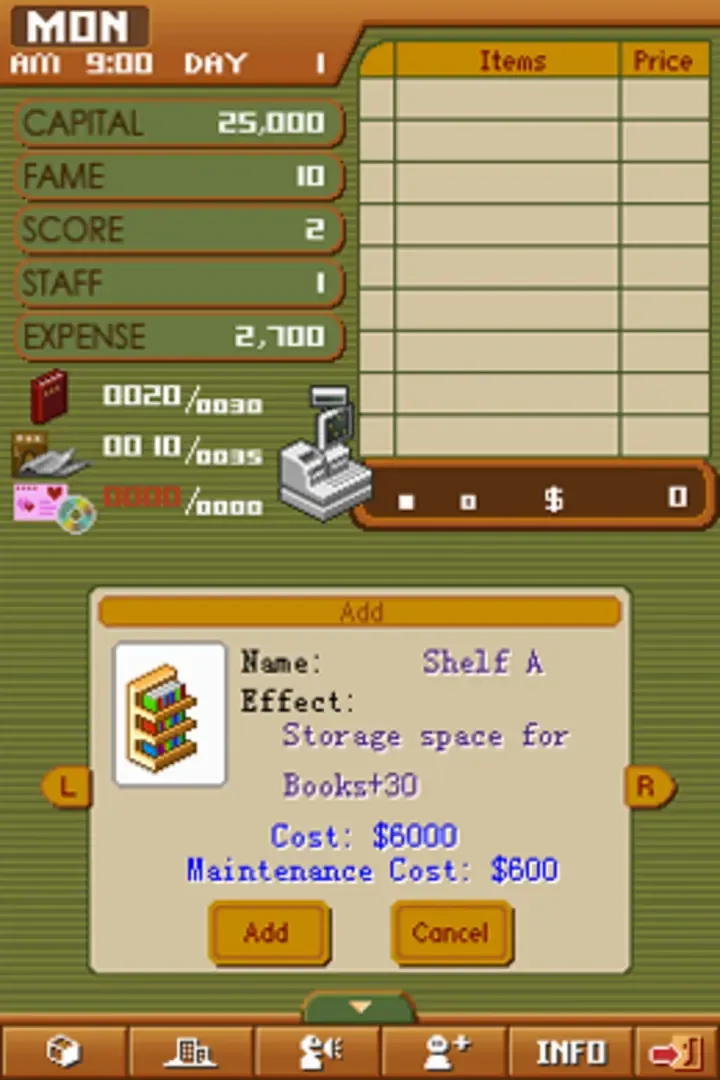This screenshot has height=1080, width=720.
Task: Open the advertising megaphone menu
Action: point(318,1052)
